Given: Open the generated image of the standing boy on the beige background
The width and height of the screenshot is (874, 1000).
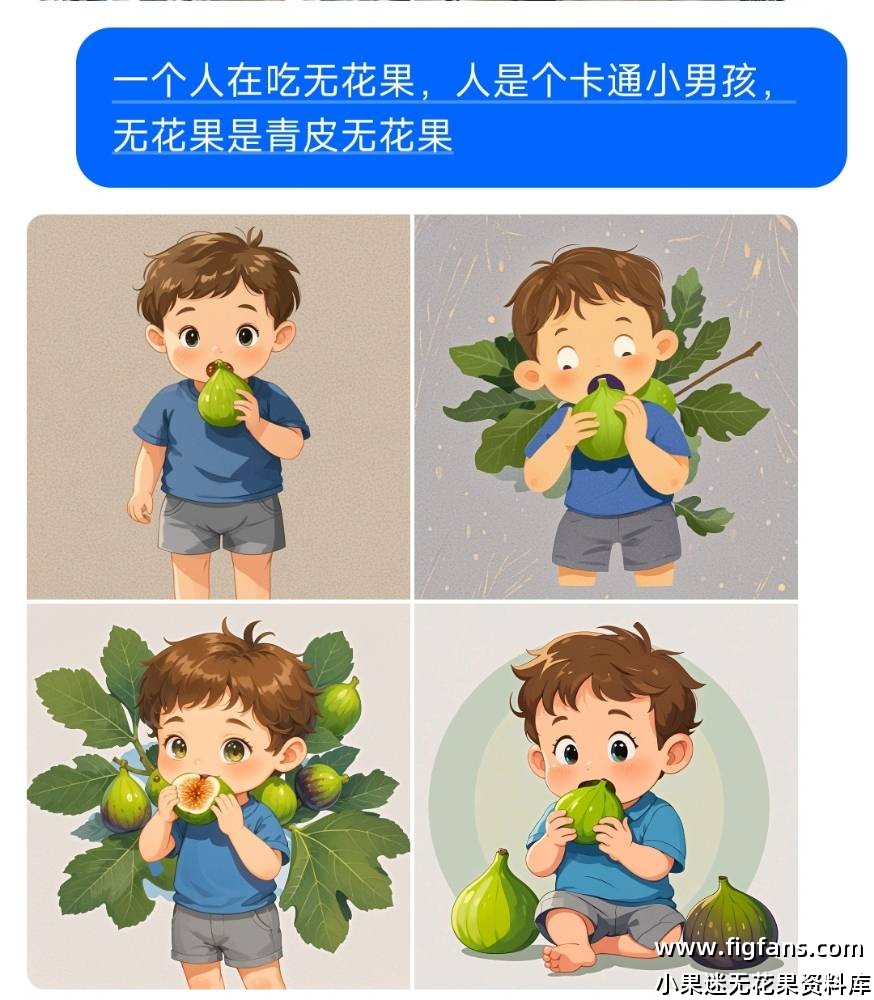Looking at the screenshot, I should coord(218,407).
